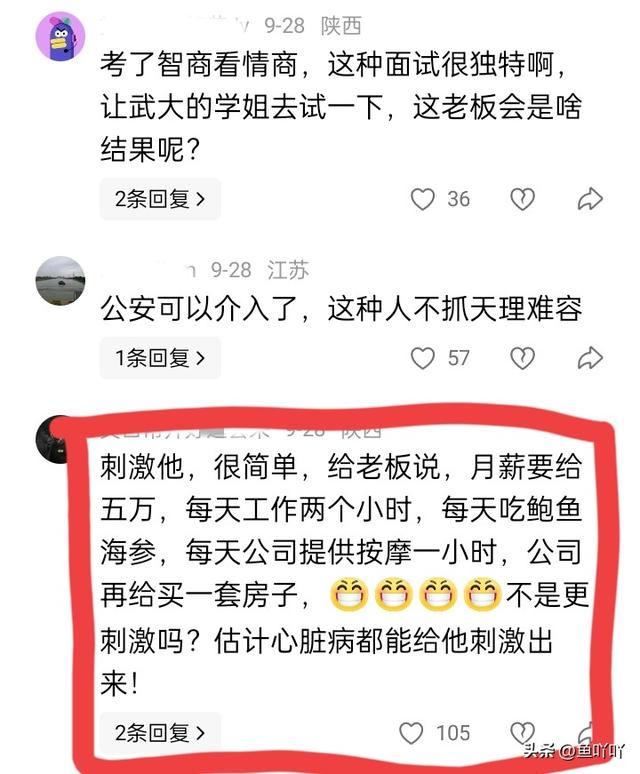Like the 刺激他 comment with 105 likes
640x774 pixels.
coord(412,733)
